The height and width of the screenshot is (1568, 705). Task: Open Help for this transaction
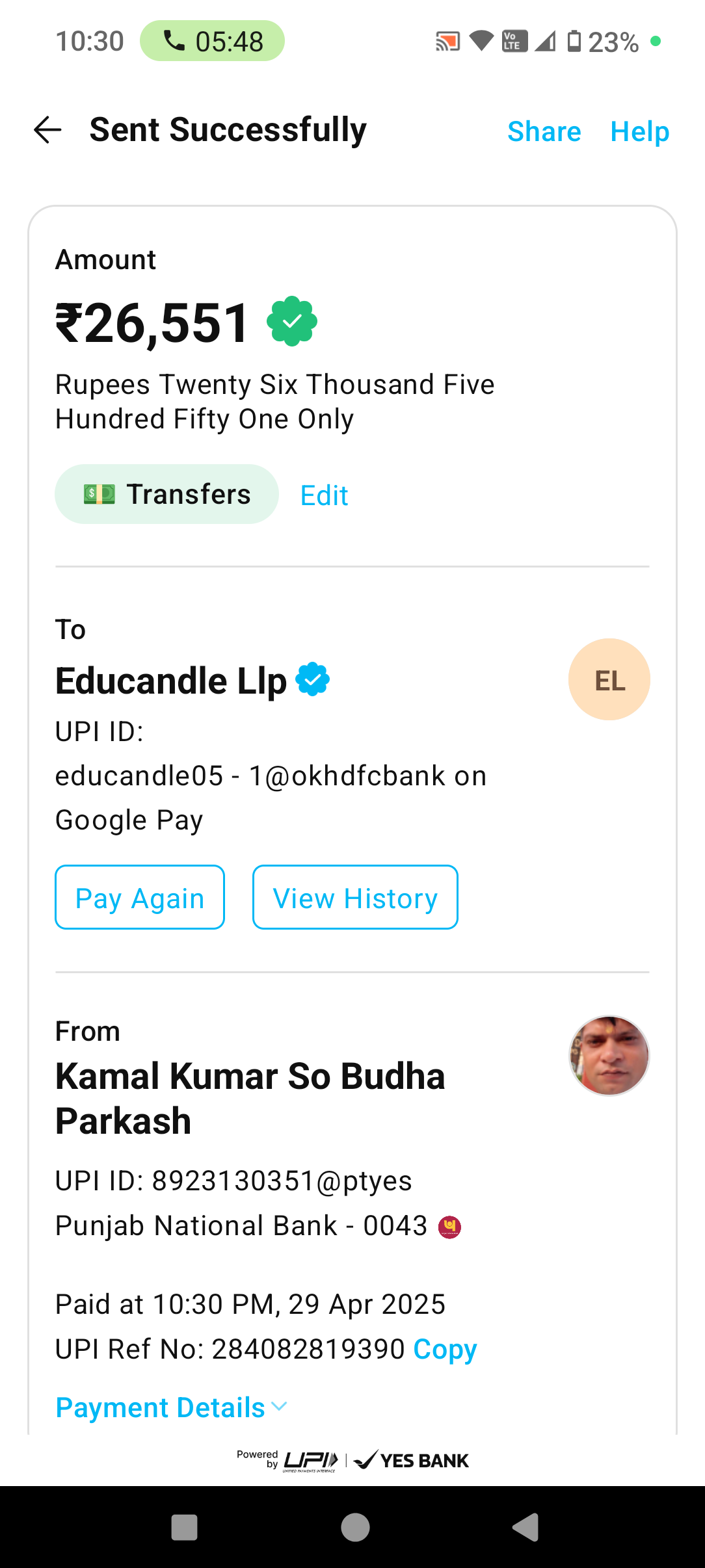coord(639,131)
